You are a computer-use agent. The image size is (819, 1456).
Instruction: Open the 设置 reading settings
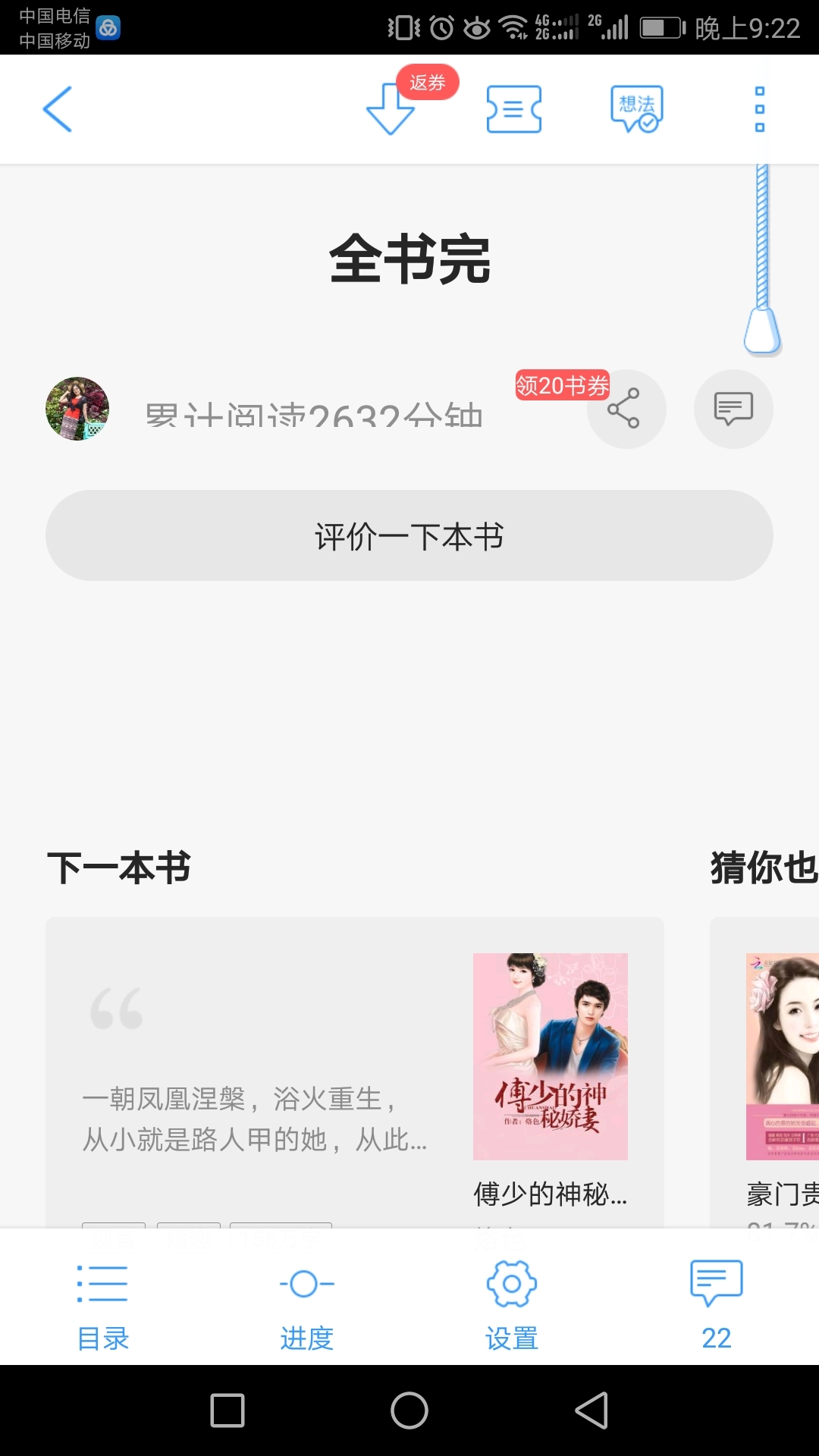(512, 1304)
